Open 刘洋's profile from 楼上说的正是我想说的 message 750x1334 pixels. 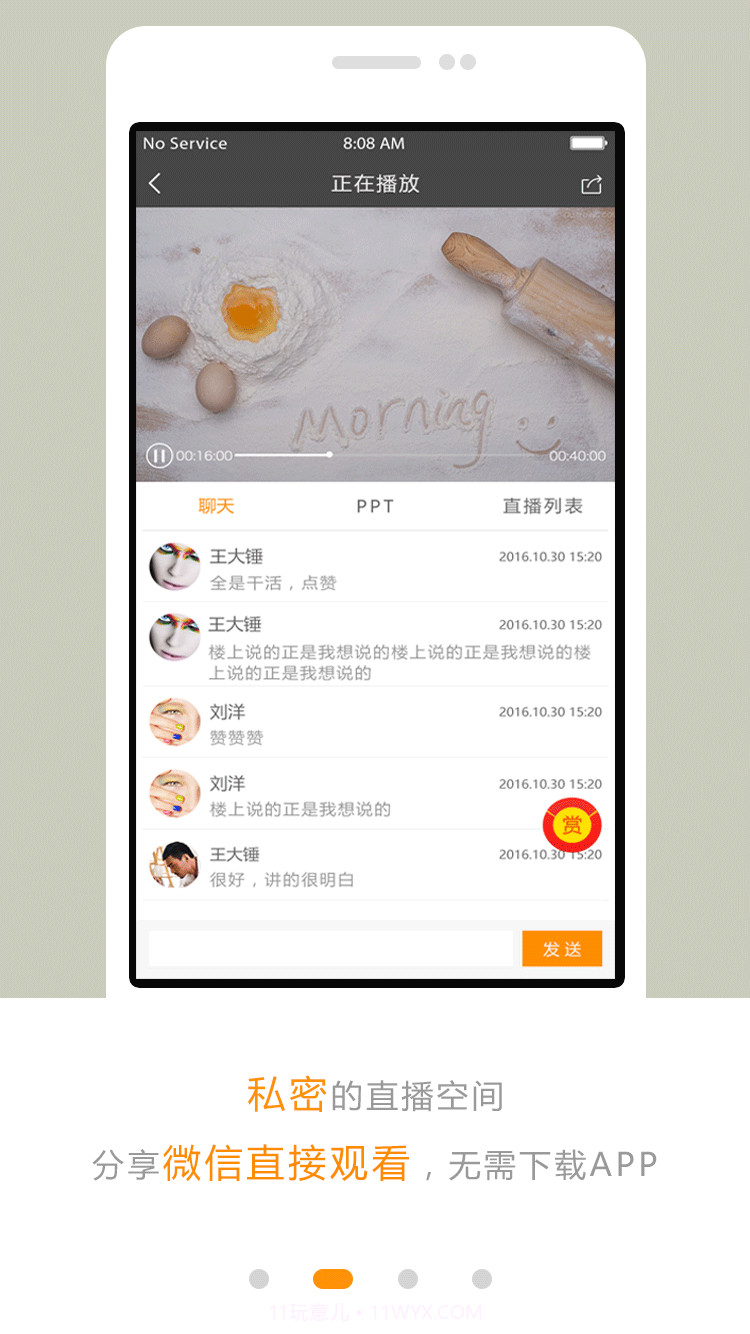174,793
